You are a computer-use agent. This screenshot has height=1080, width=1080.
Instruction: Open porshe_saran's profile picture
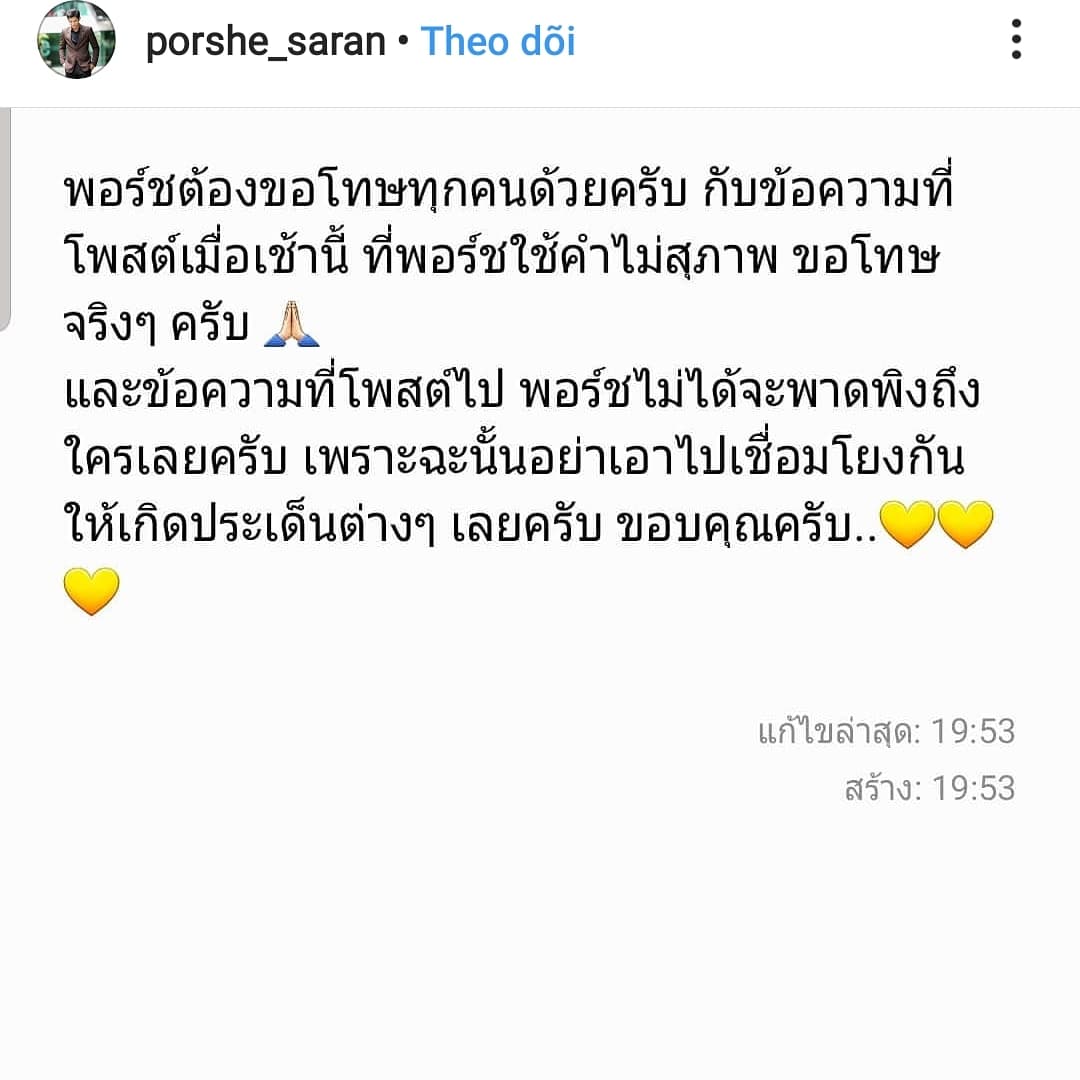point(76,41)
